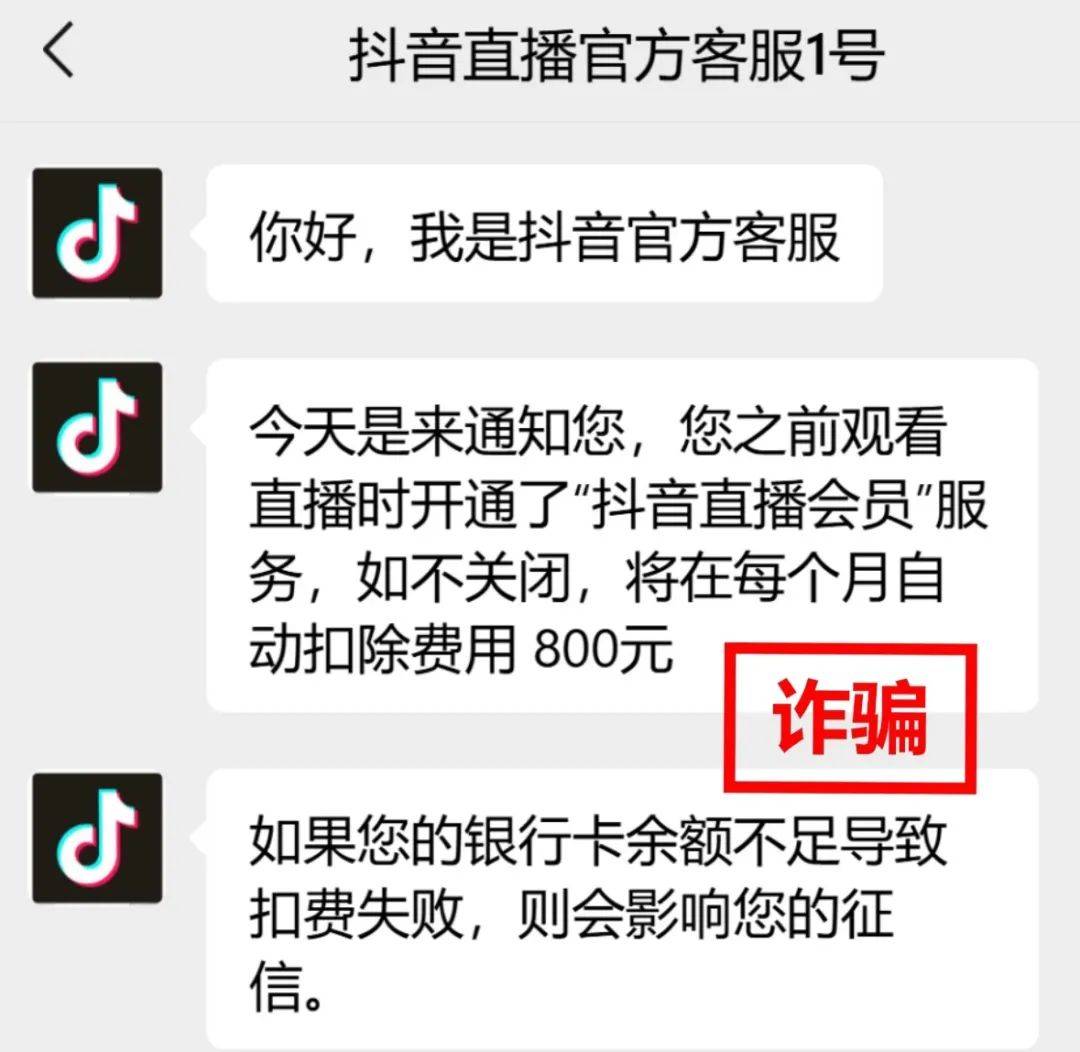Open sender avatar beside 你好，我是抖音官方客服 message
This screenshot has width=1080, height=1052.
(97, 233)
